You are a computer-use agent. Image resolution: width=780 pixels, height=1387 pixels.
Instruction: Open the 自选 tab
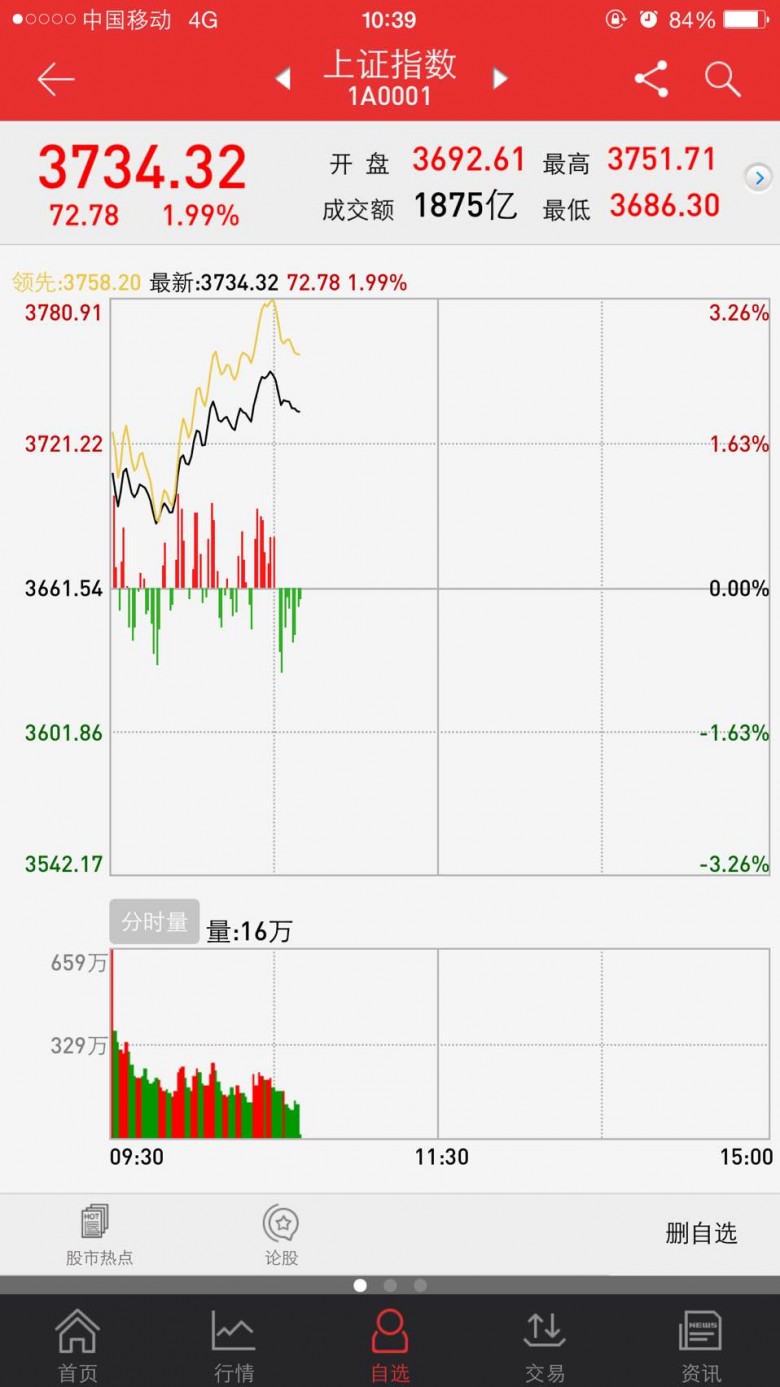pyautogui.click(x=390, y=1346)
